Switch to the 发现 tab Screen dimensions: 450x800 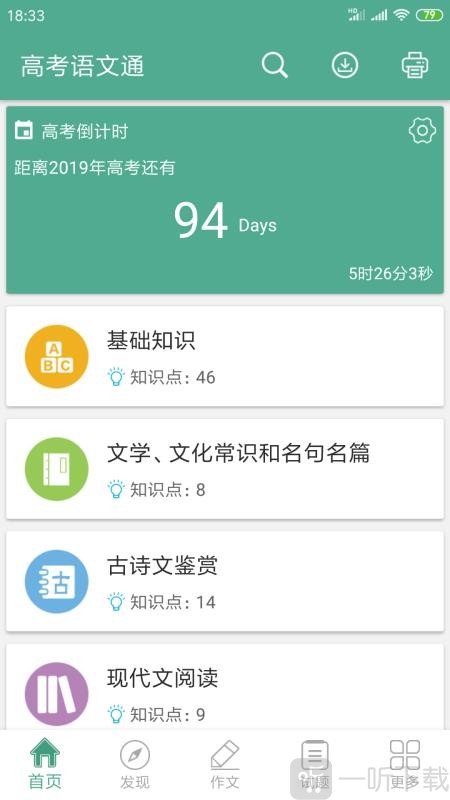click(135, 764)
